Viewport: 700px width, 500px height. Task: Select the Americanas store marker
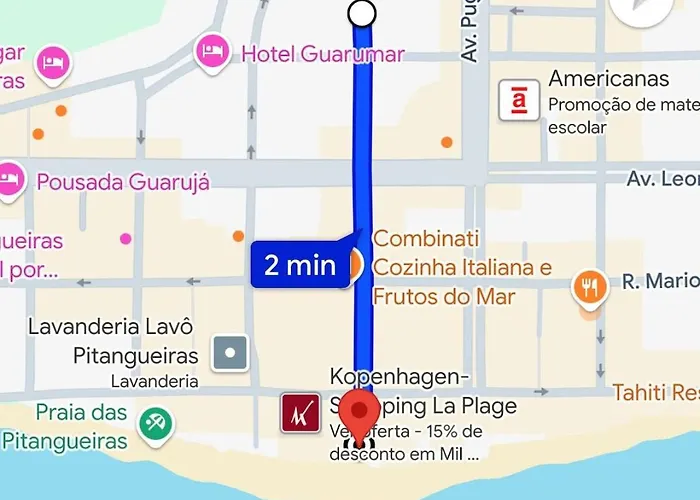tap(519, 100)
